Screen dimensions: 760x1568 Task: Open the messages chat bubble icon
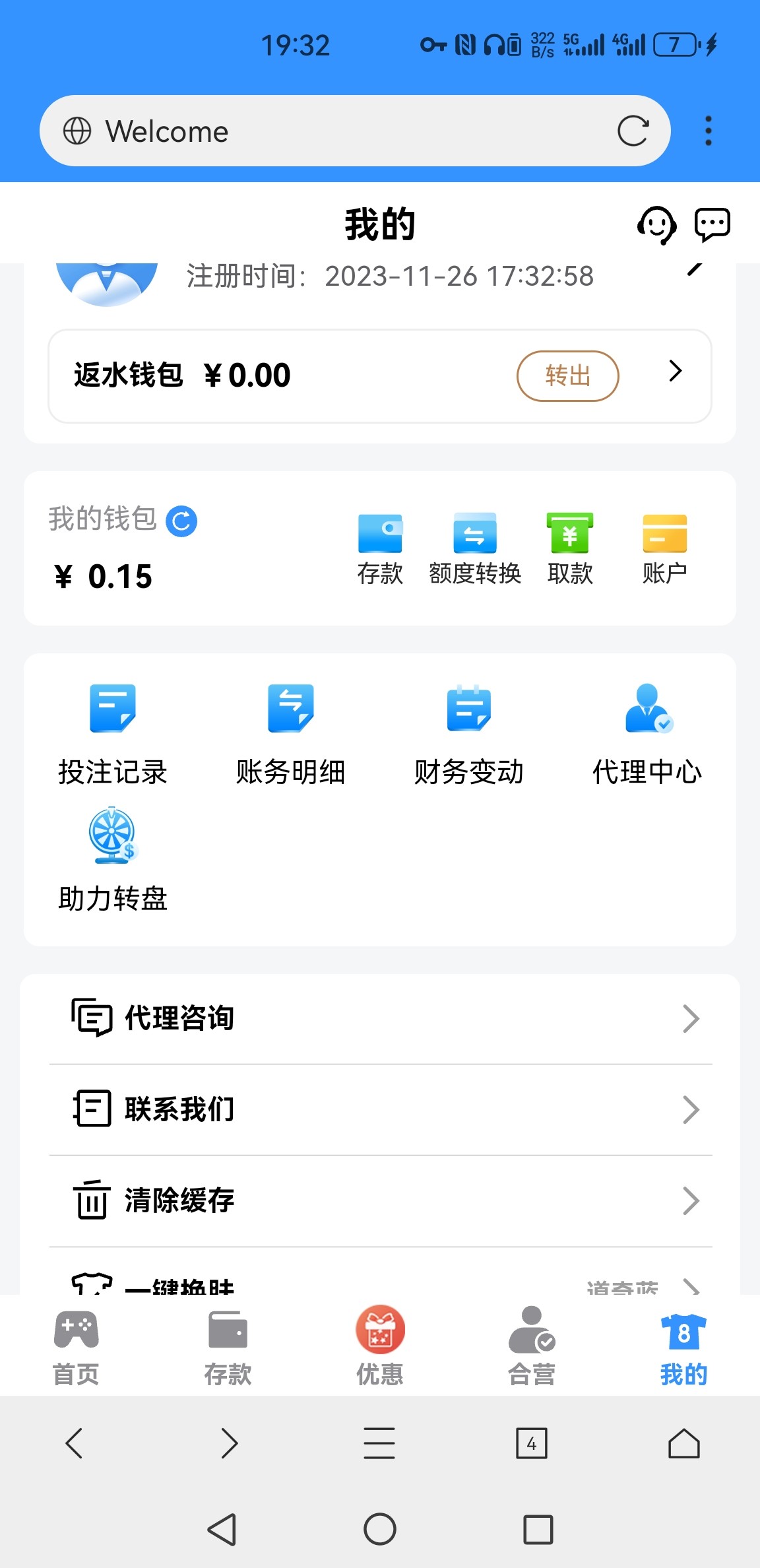[x=712, y=225]
